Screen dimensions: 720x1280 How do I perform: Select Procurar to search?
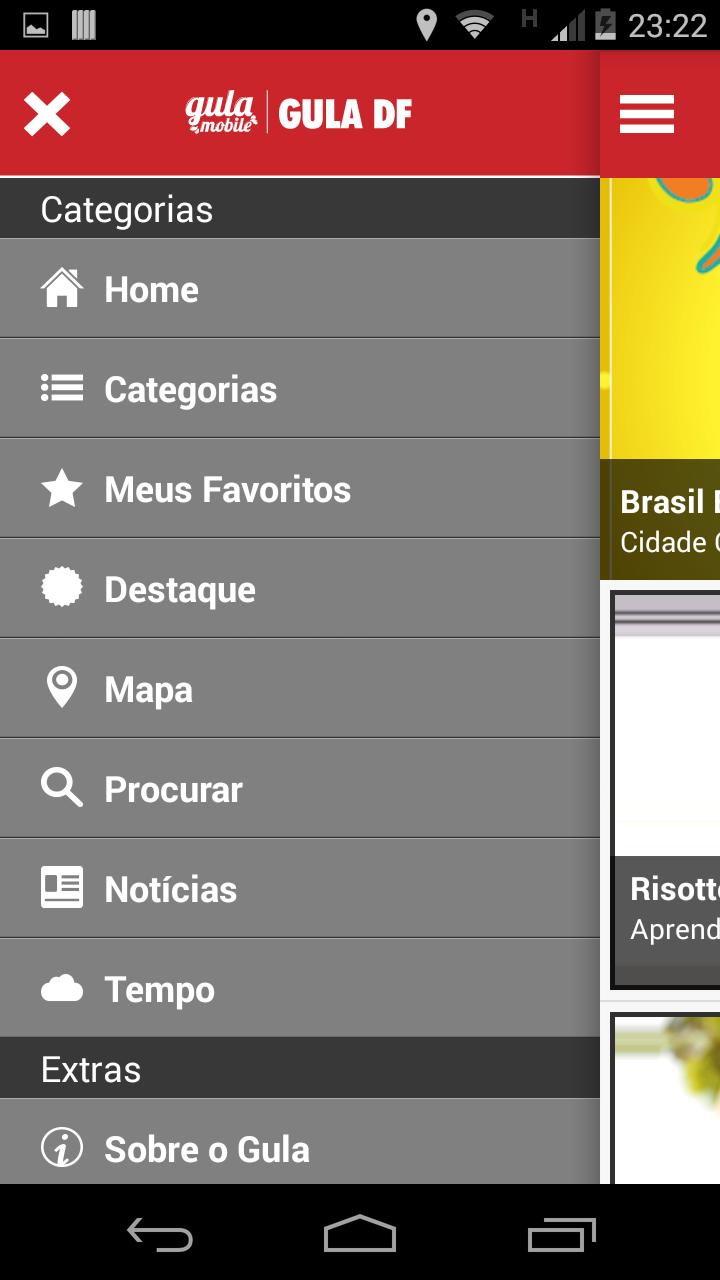(300, 789)
